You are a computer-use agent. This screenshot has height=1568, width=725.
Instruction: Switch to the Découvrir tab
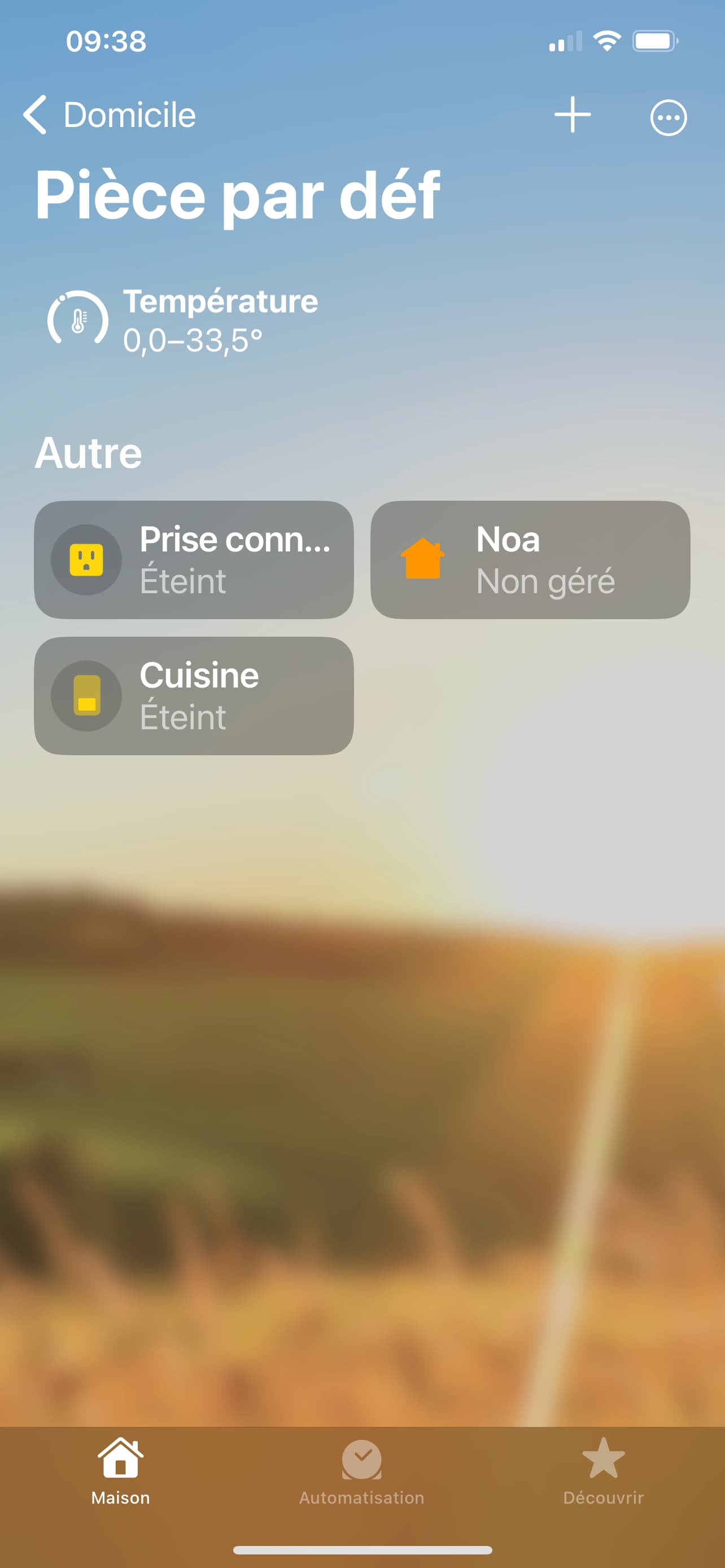(603, 1471)
